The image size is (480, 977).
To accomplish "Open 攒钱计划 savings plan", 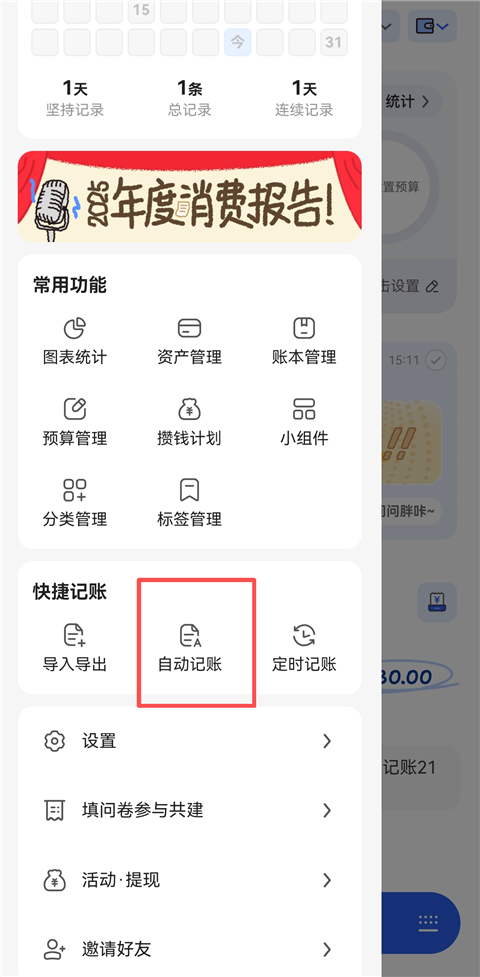I will (190, 422).
